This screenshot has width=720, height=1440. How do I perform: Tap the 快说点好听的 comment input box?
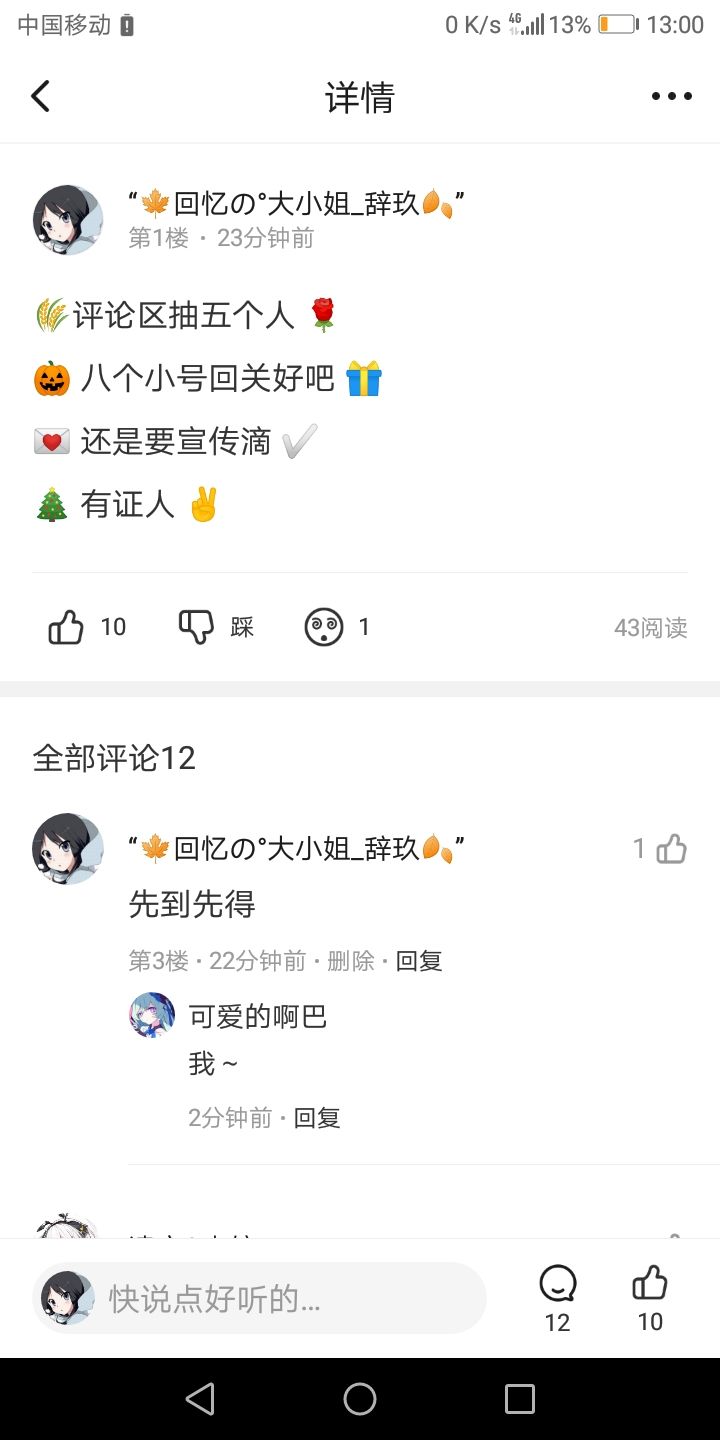click(260, 1298)
